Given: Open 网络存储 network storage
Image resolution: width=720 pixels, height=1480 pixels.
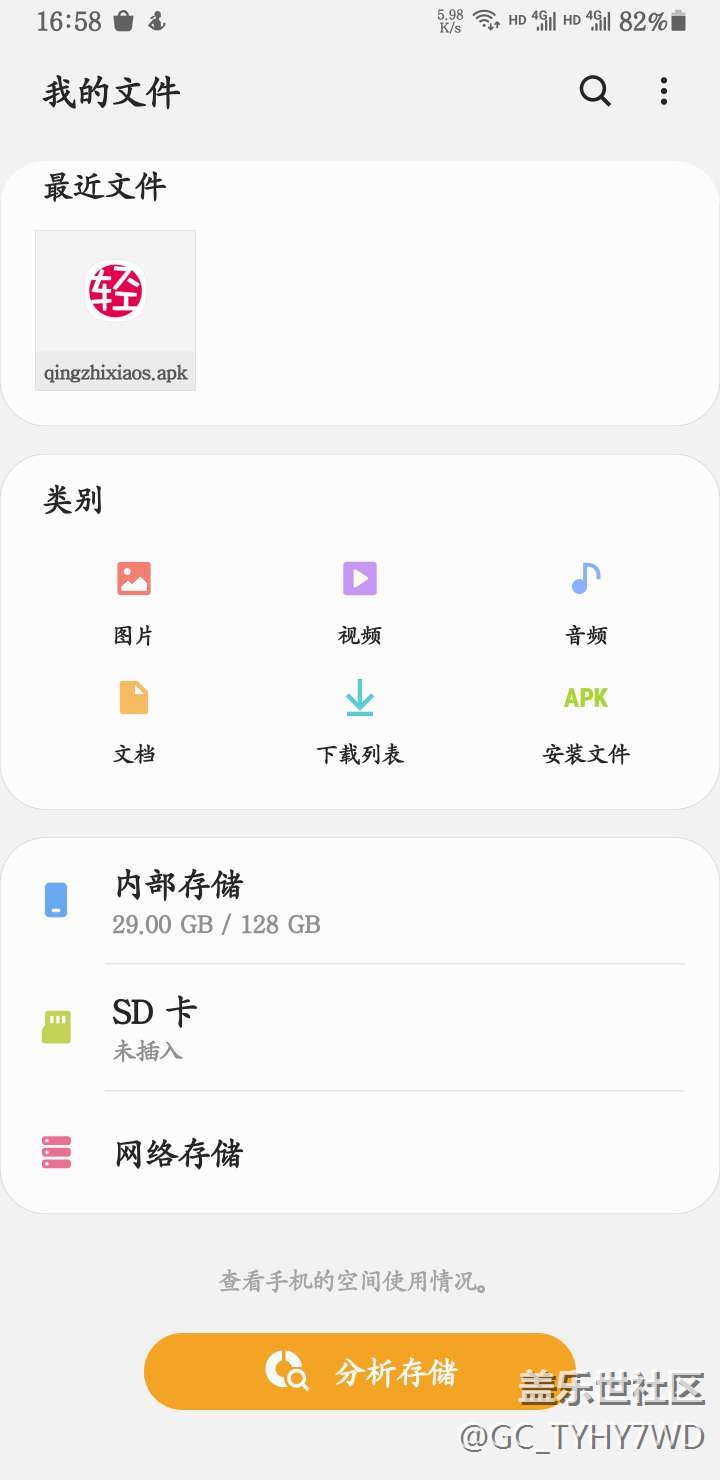Looking at the screenshot, I should pos(360,1153).
